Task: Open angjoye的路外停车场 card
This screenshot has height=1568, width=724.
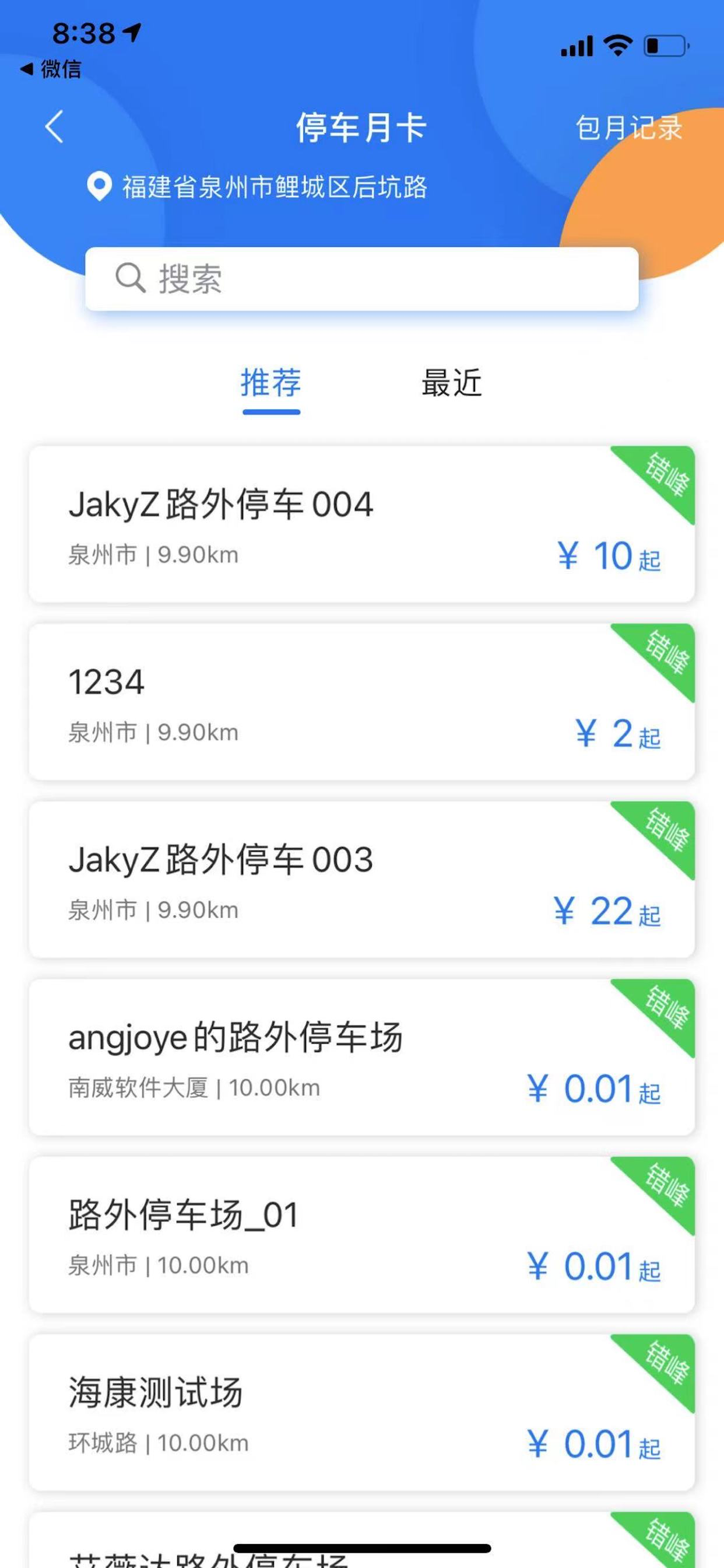Action: (362, 1058)
